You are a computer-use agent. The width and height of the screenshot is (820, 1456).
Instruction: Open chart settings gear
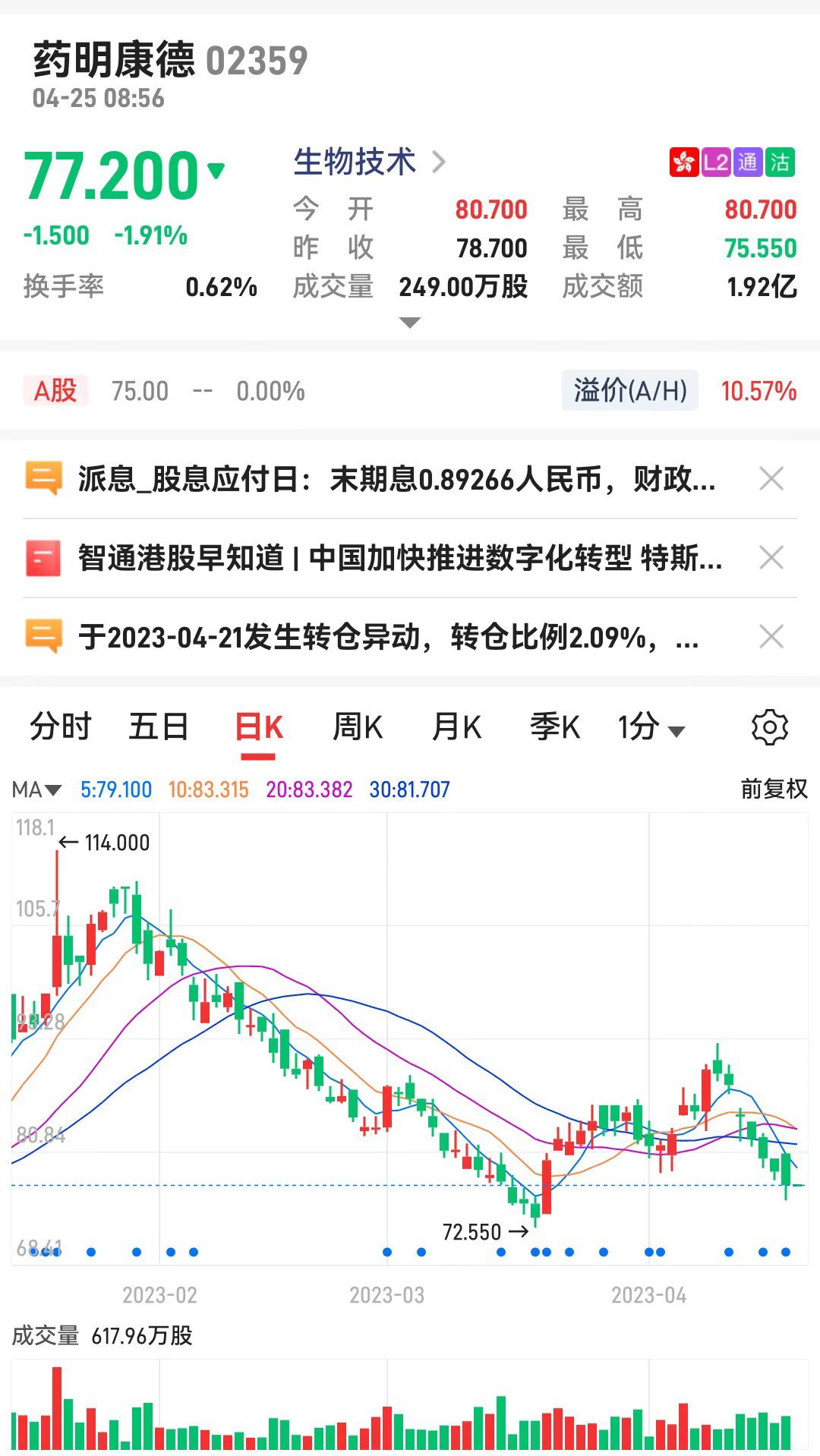tap(770, 727)
